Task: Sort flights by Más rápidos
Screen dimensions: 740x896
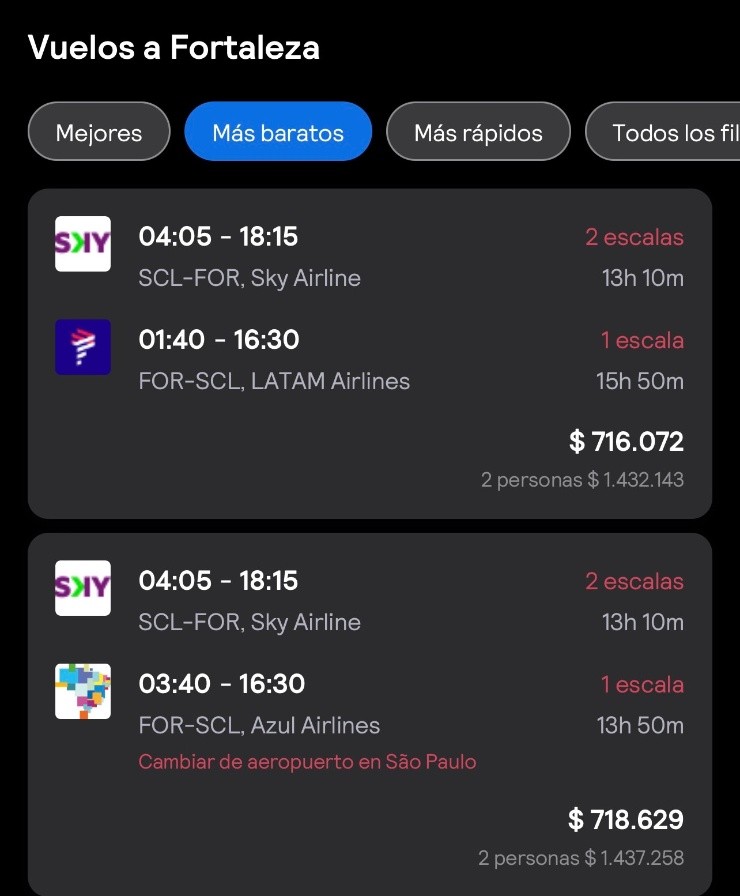Action: [x=478, y=132]
